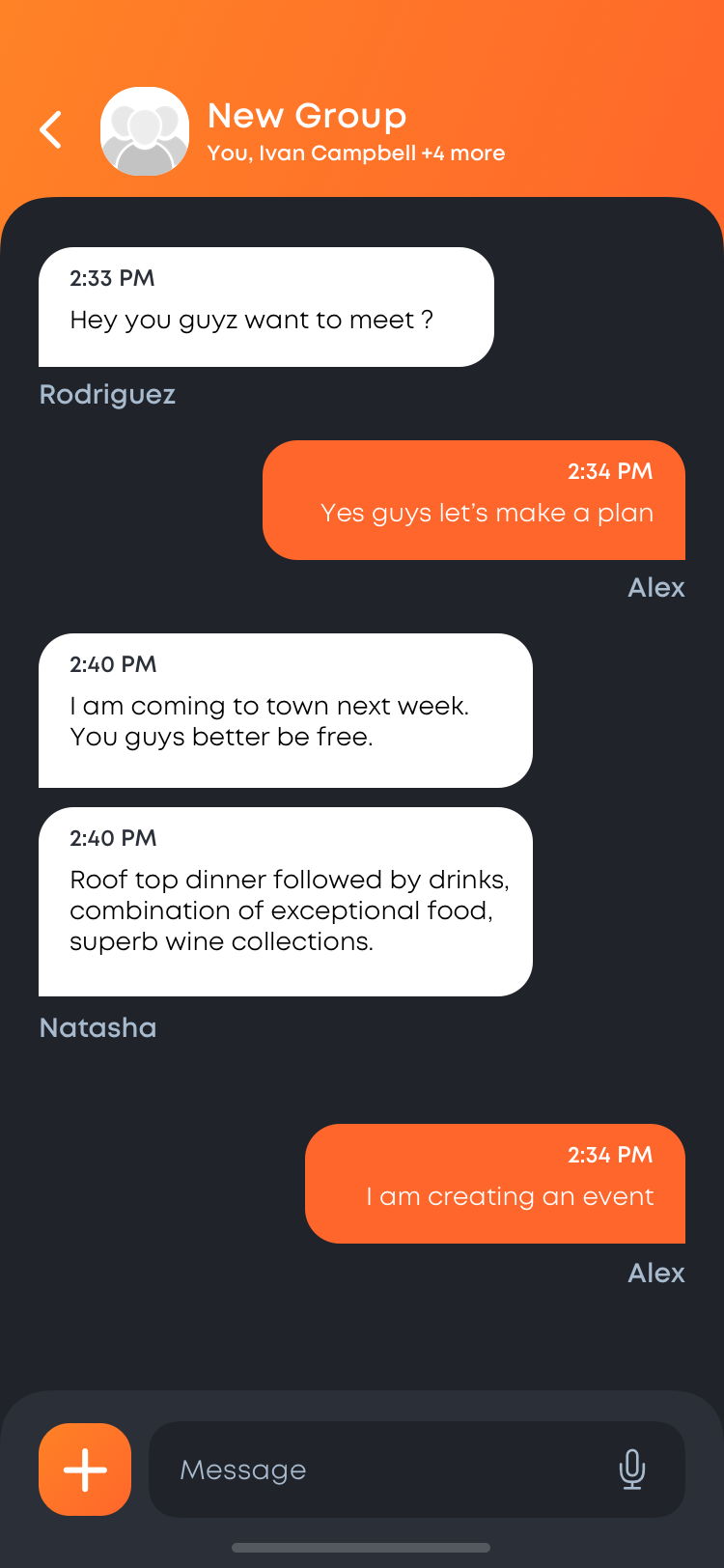Image resolution: width=724 pixels, height=1568 pixels.
Task: Start voice input with the microphone
Action: point(632,1470)
